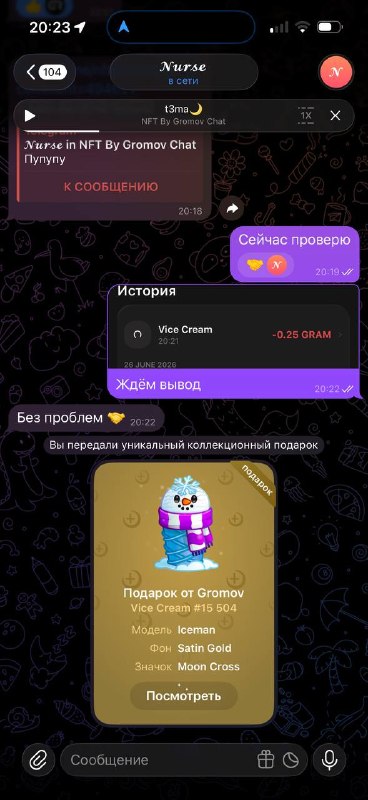Play the t3ma voice message
Screen dimensions: 368x800
pyautogui.click(x=30, y=116)
